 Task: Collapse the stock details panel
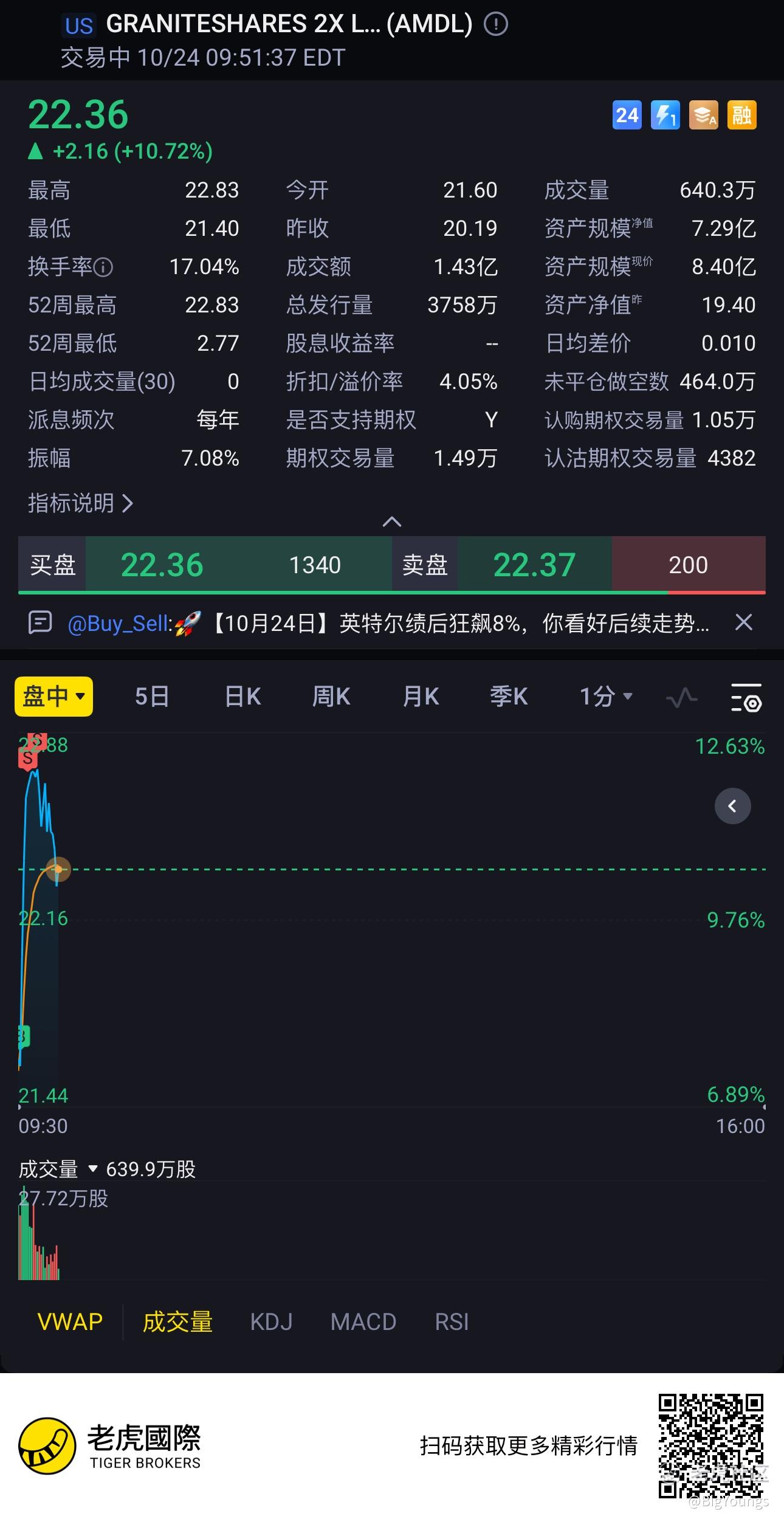pos(392,522)
